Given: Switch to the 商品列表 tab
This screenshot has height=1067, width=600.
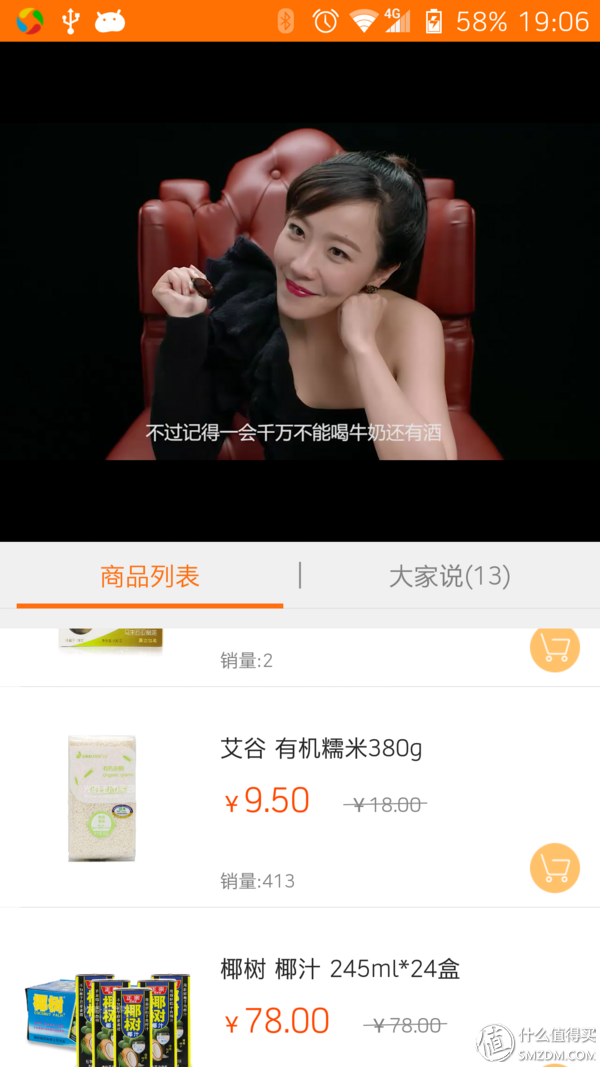Looking at the screenshot, I should coord(150,576).
